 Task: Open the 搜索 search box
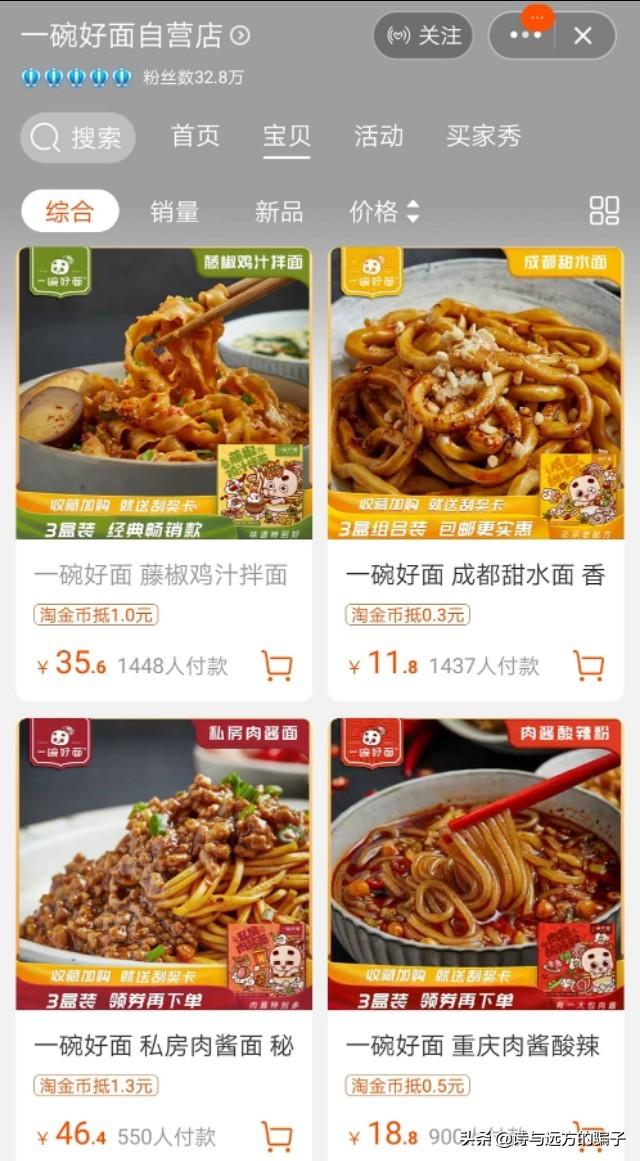pos(78,137)
